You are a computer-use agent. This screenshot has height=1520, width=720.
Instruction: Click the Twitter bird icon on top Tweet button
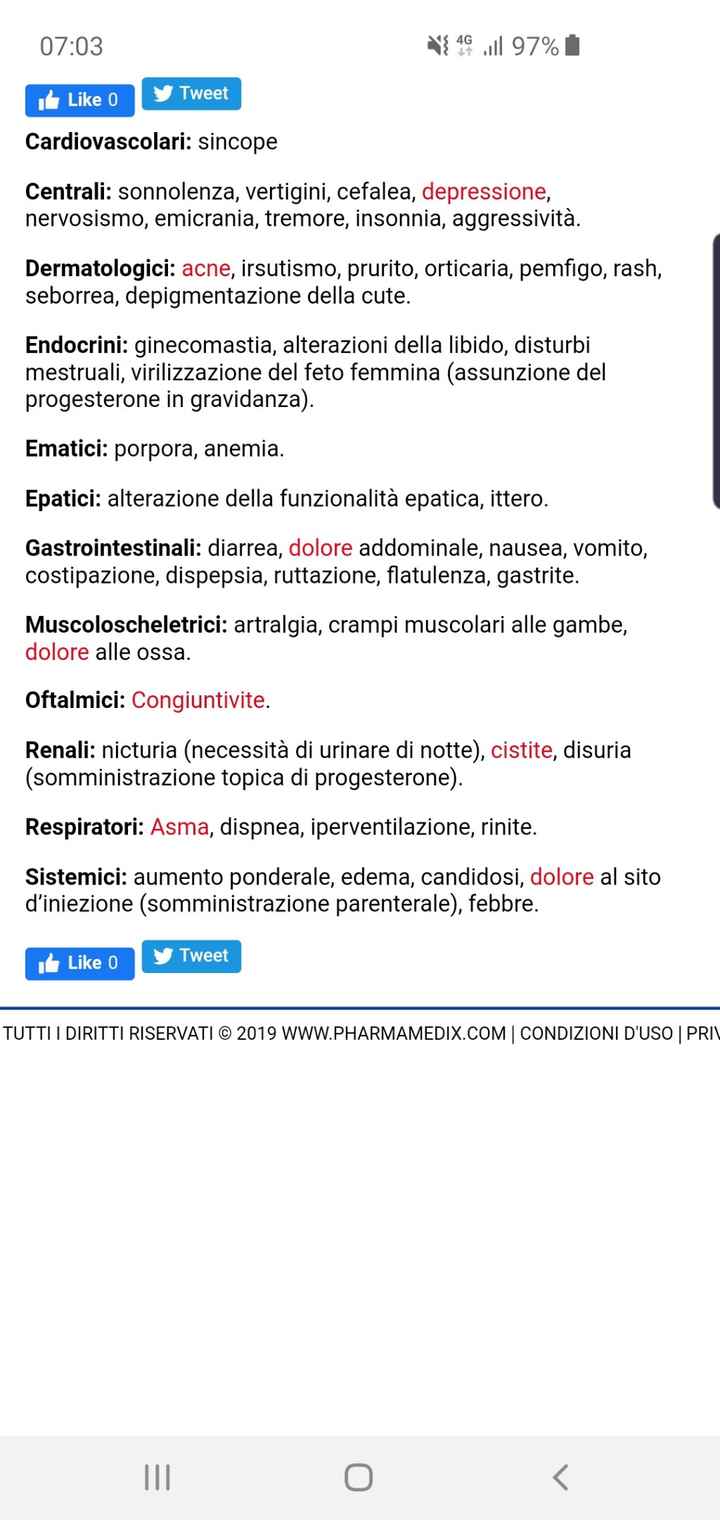tap(161, 92)
